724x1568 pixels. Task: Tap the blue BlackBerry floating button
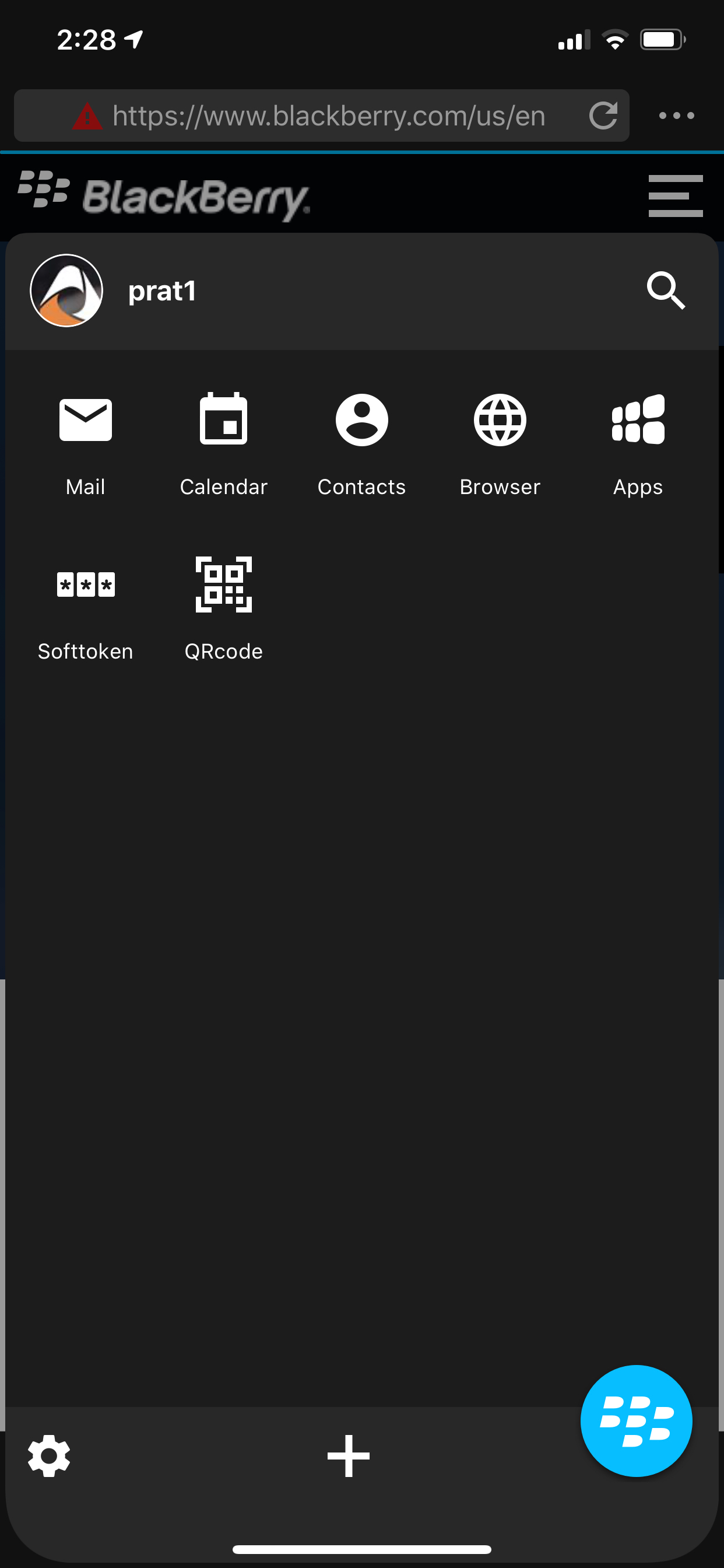tap(637, 1420)
